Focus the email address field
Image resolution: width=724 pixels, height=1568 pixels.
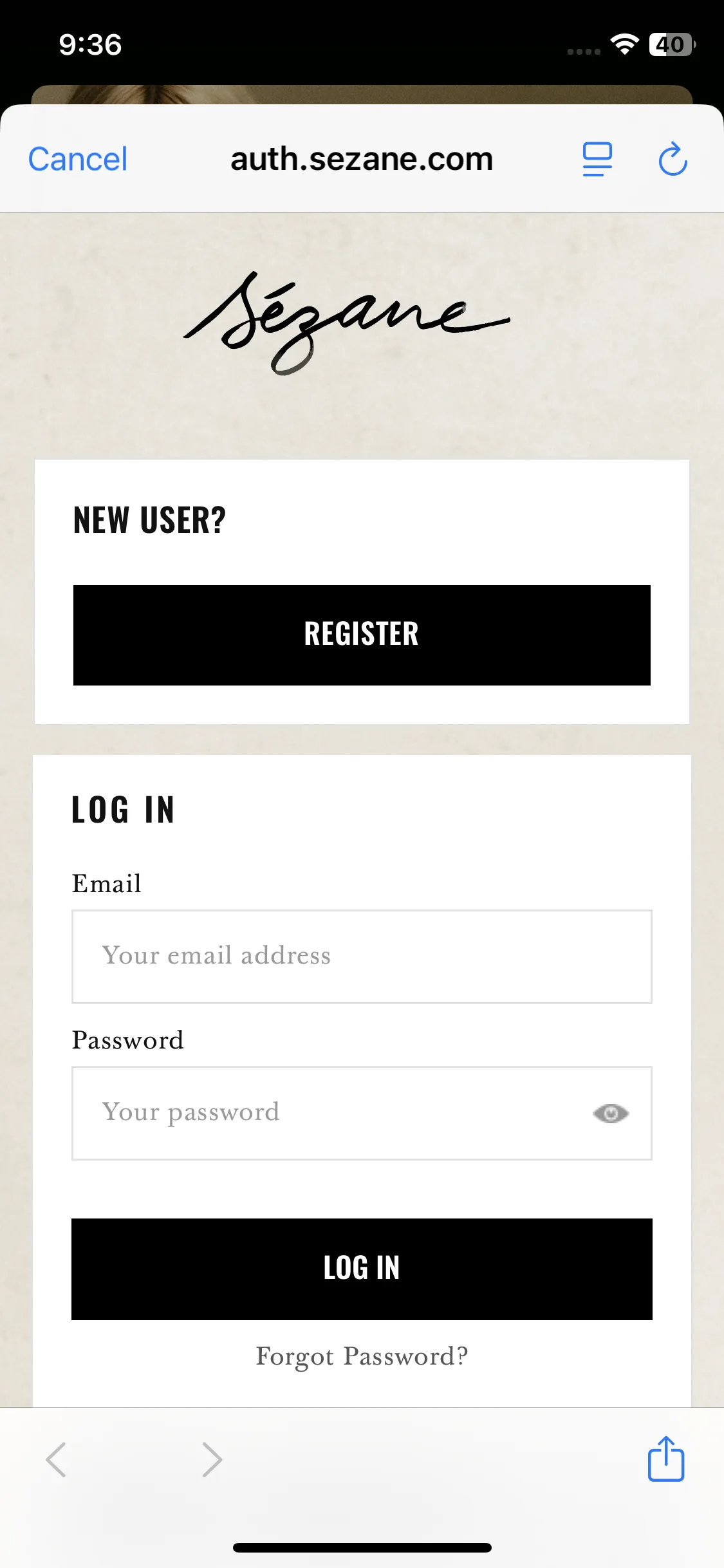[x=362, y=956]
